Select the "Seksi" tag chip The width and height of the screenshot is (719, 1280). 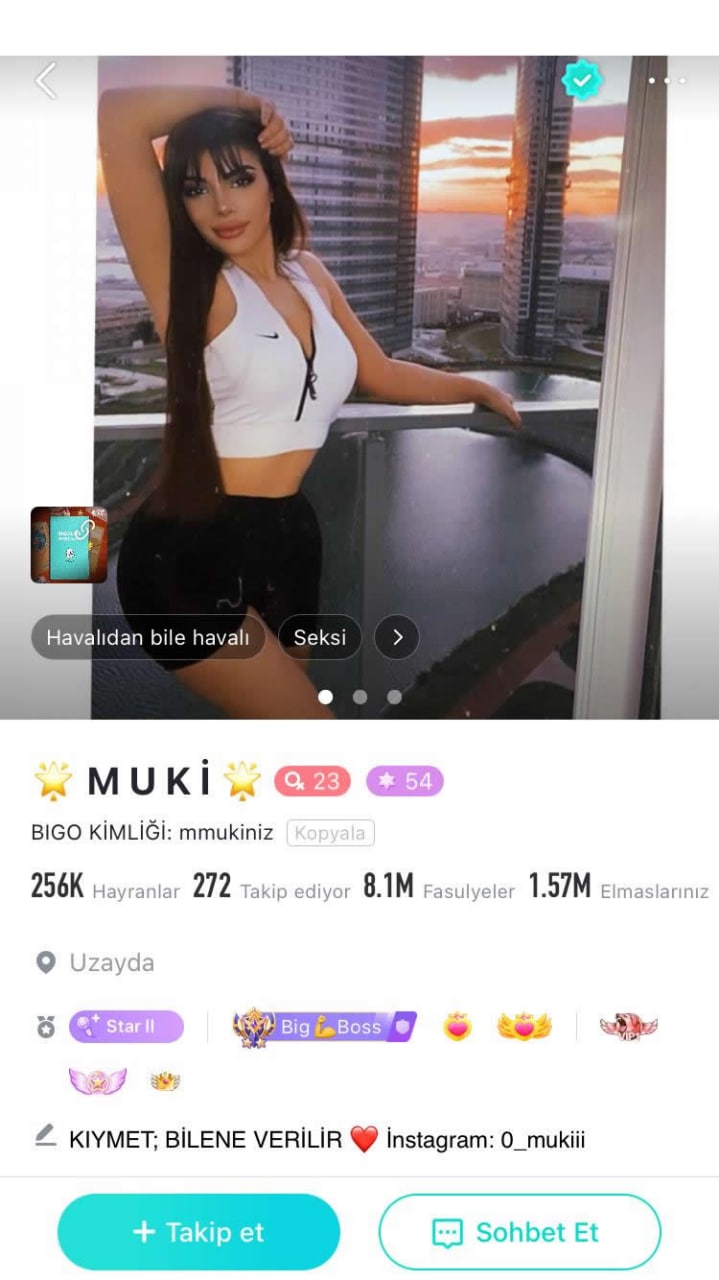[x=319, y=637]
